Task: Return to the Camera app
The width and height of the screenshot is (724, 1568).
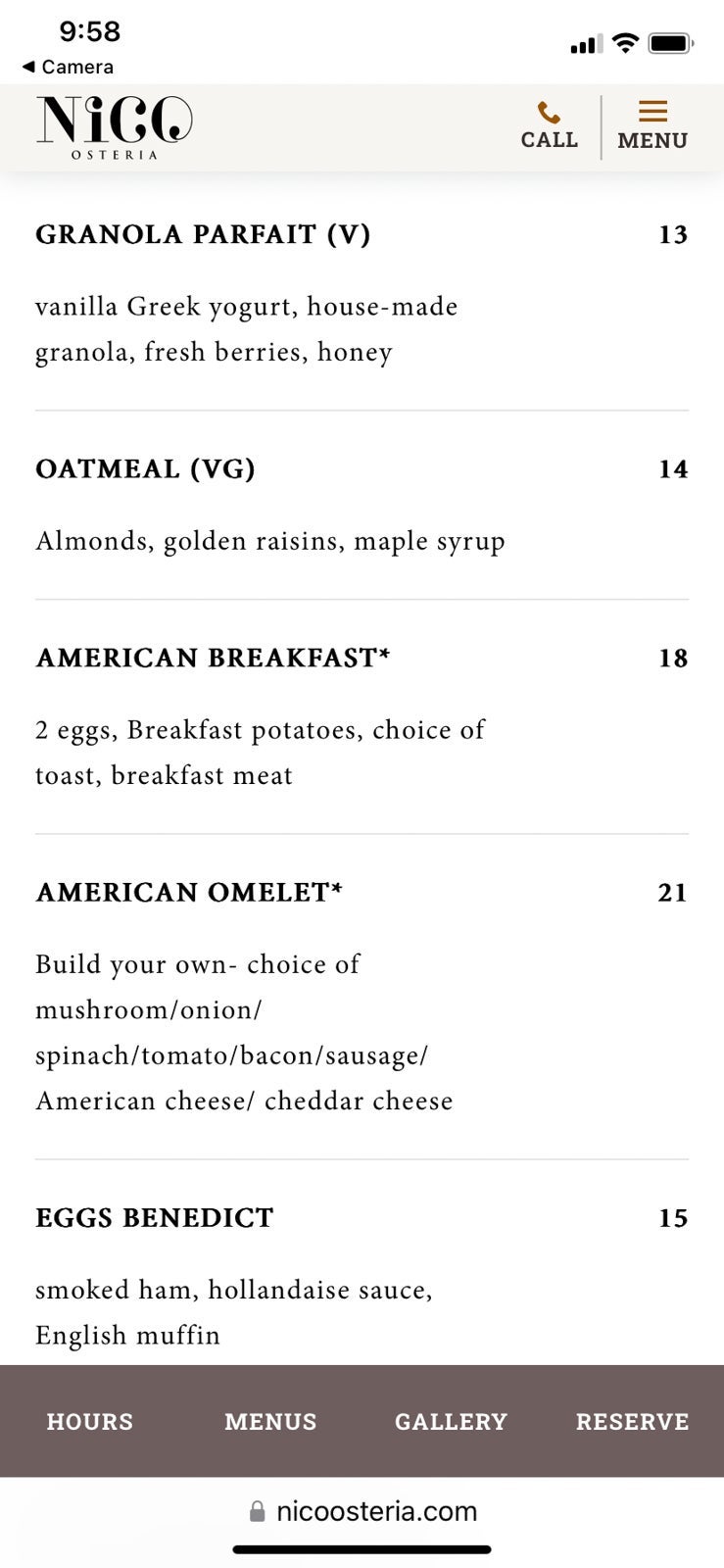Action: click(68, 67)
